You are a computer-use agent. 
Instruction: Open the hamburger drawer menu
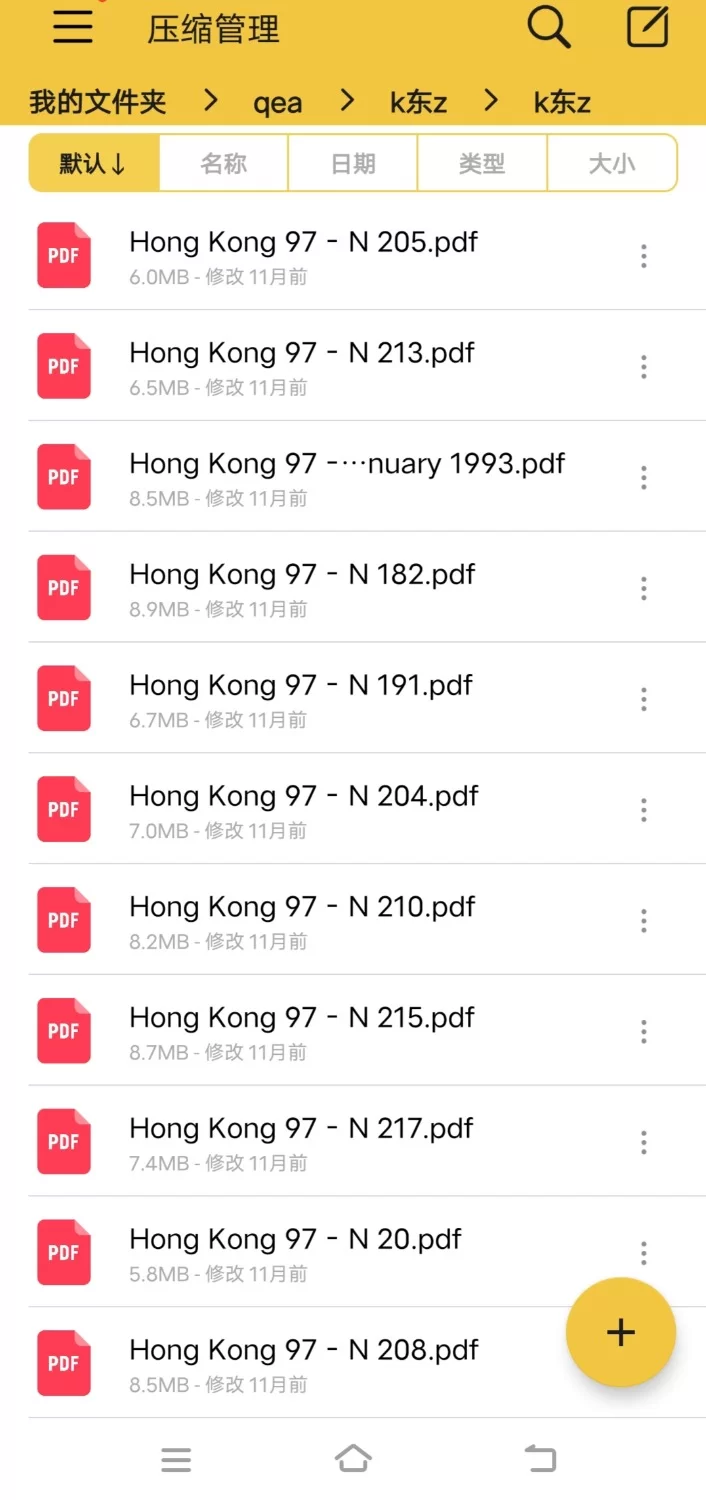point(72,27)
